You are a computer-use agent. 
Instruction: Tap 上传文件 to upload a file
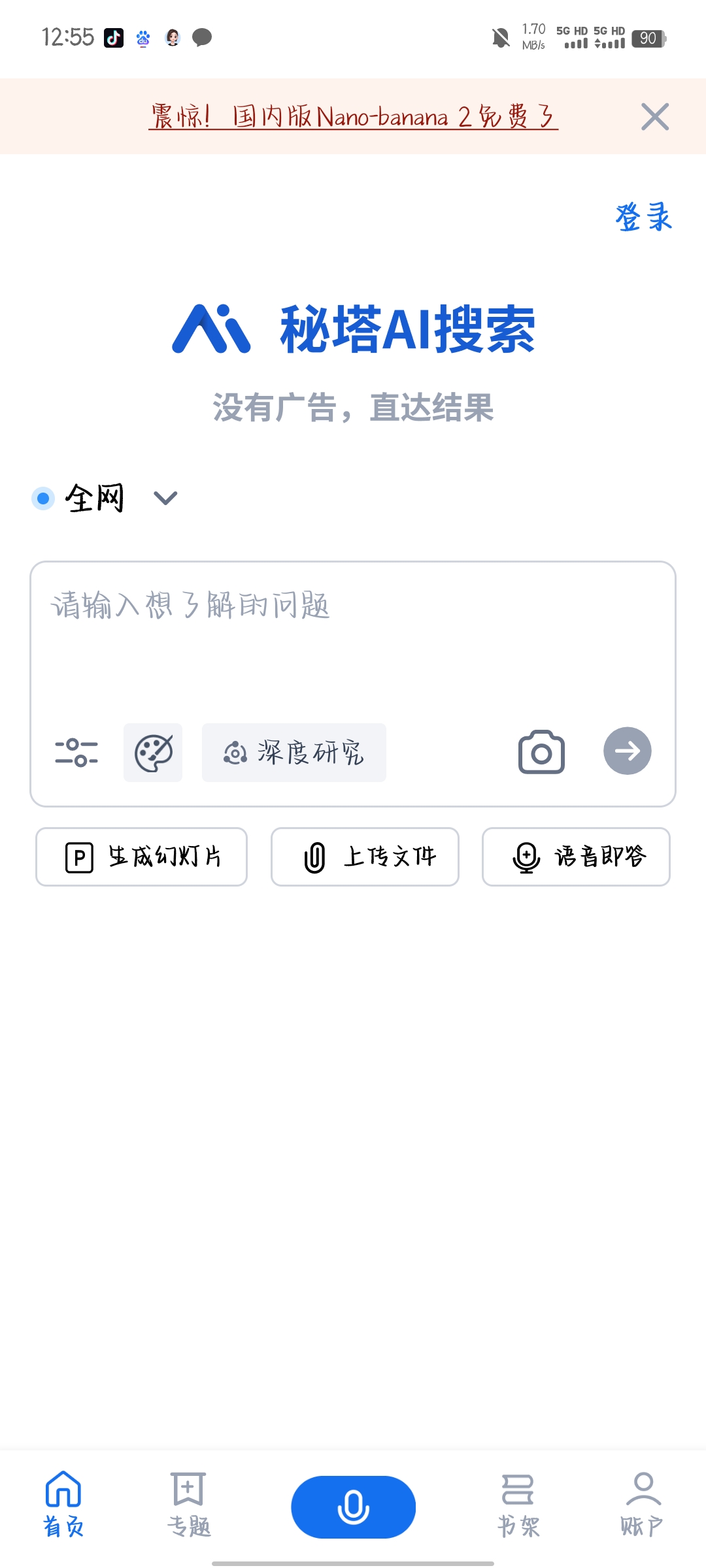pos(365,857)
